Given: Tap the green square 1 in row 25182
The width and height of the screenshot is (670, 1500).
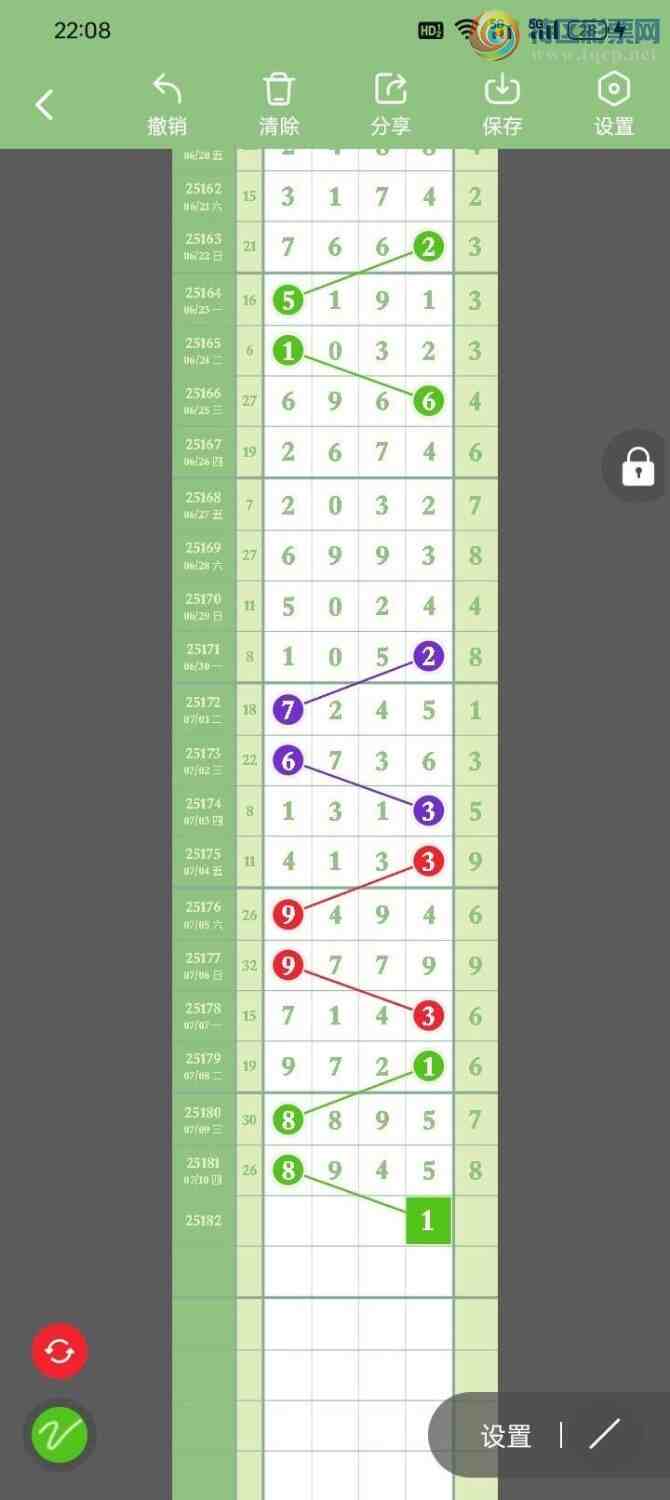Looking at the screenshot, I should point(428,1220).
